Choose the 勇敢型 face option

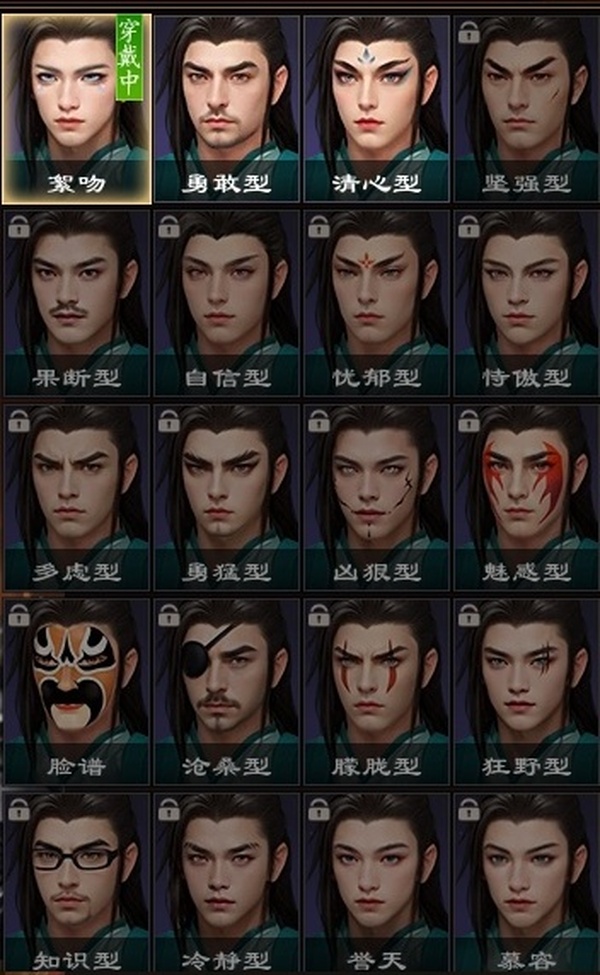click(x=227, y=108)
